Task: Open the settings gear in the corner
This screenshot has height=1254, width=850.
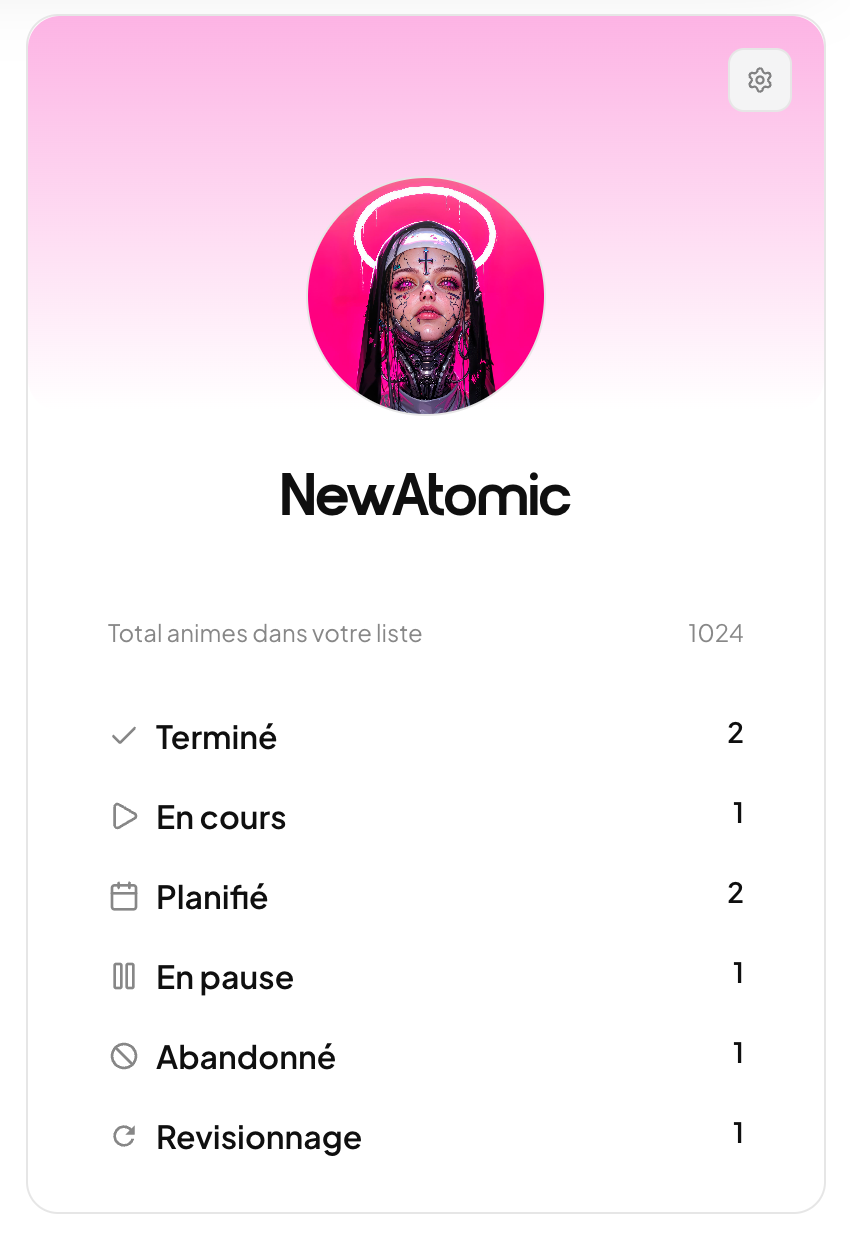Action: [759, 80]
